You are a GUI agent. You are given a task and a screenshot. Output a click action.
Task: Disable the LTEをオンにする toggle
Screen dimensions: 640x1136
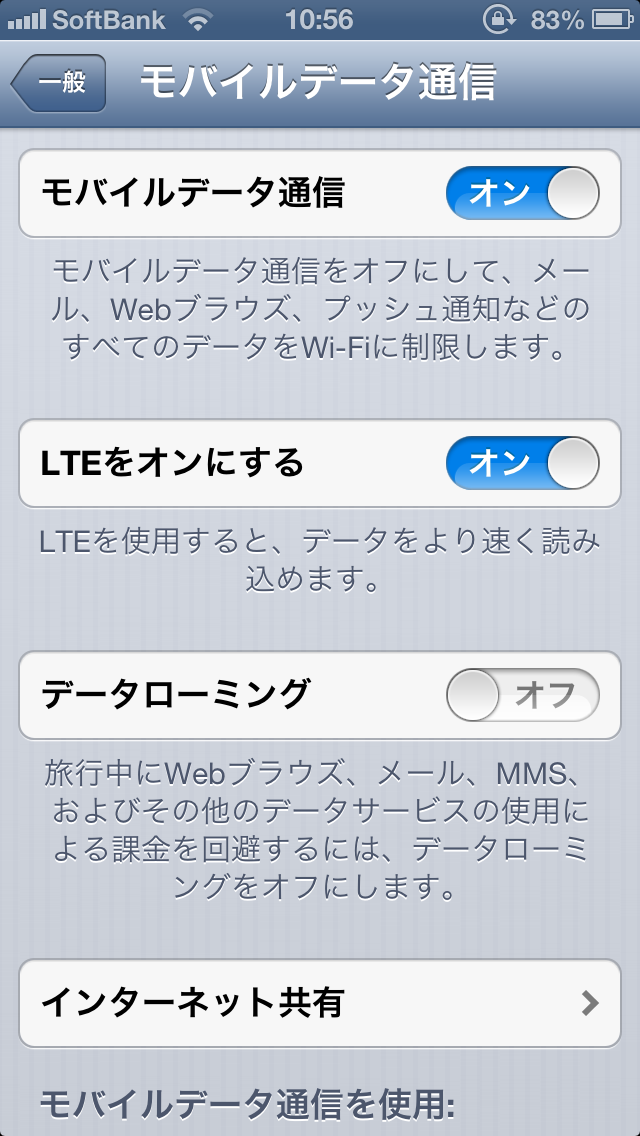tap(523, 463)
